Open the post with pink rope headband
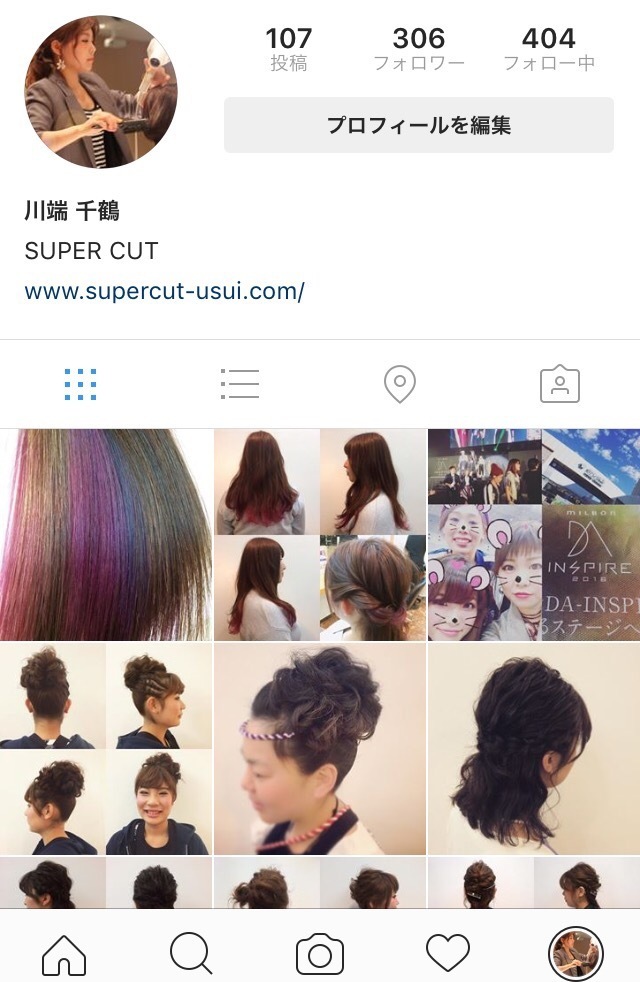The image size is (640, 982). (320, 748)
